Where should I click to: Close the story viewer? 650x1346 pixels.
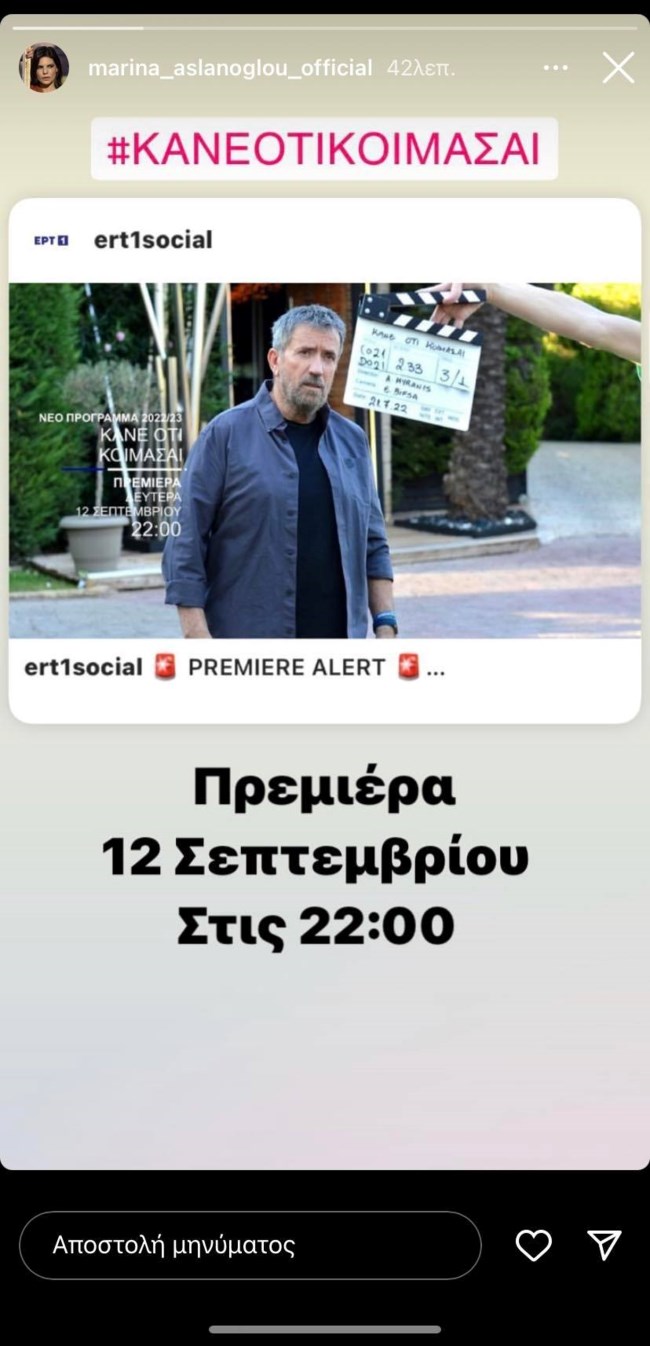coord(618,68)
